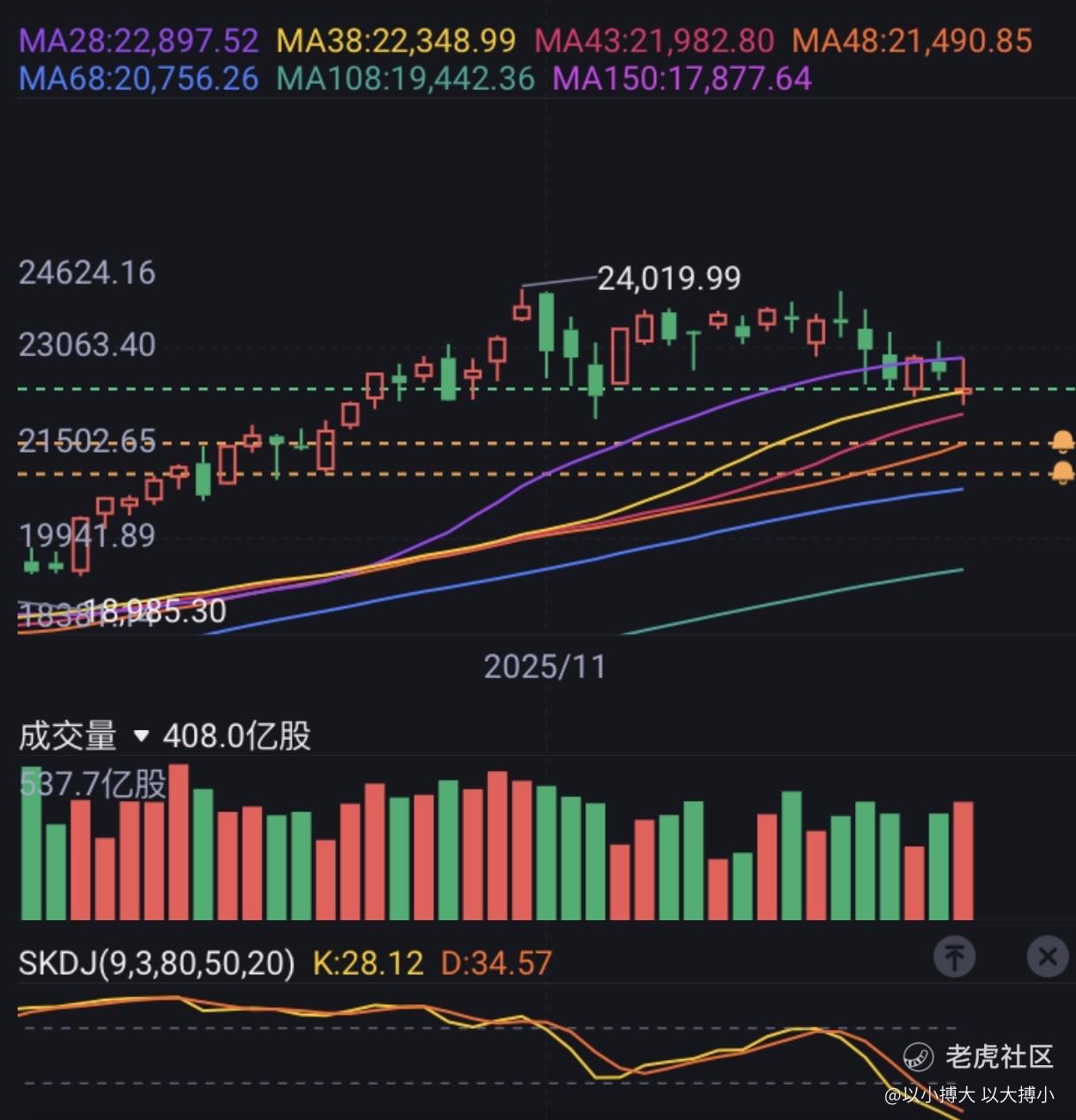This screenshot has width=1076, height=1120.
Task: Move the SKDJ indicator panel up
Action: click(x=955, y=956)
